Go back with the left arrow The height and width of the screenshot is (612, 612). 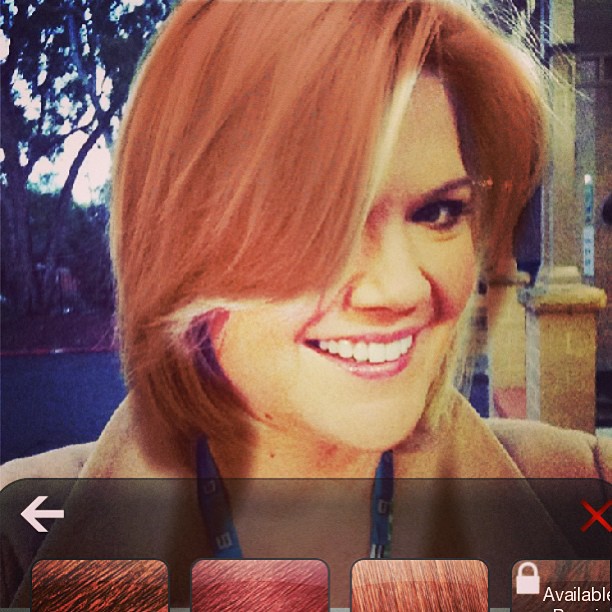pos(42,514)
